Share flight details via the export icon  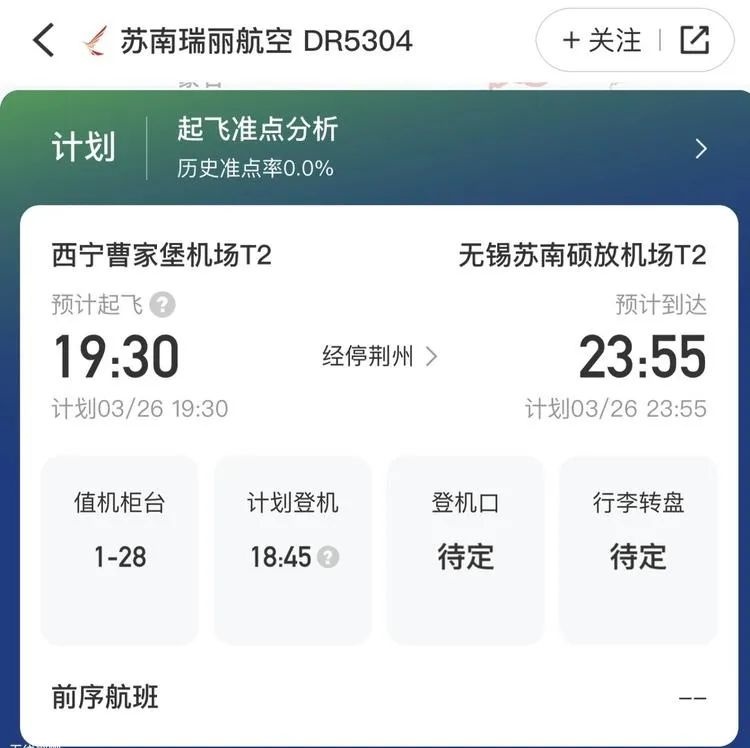coord(694,40)
